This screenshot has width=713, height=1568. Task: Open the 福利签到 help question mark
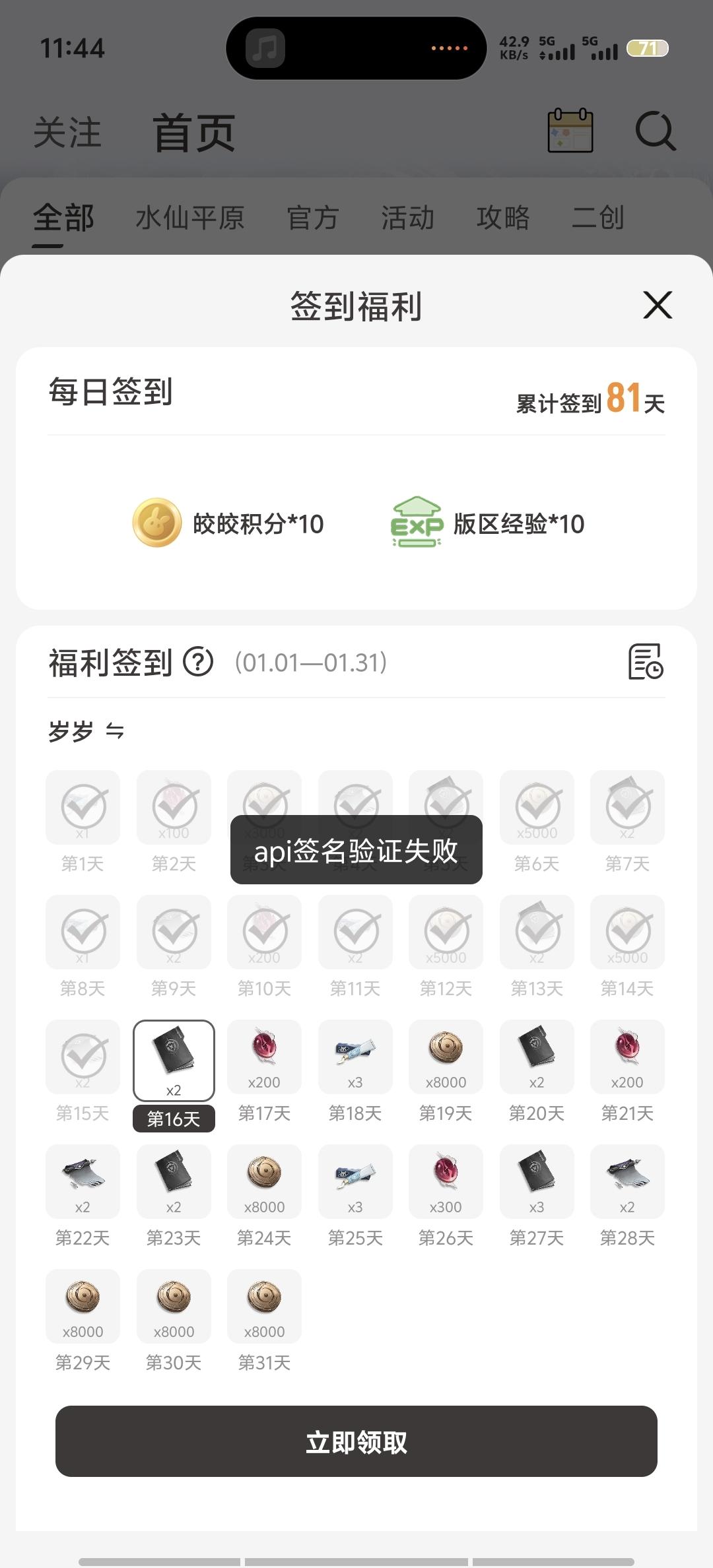coord(198,662)
